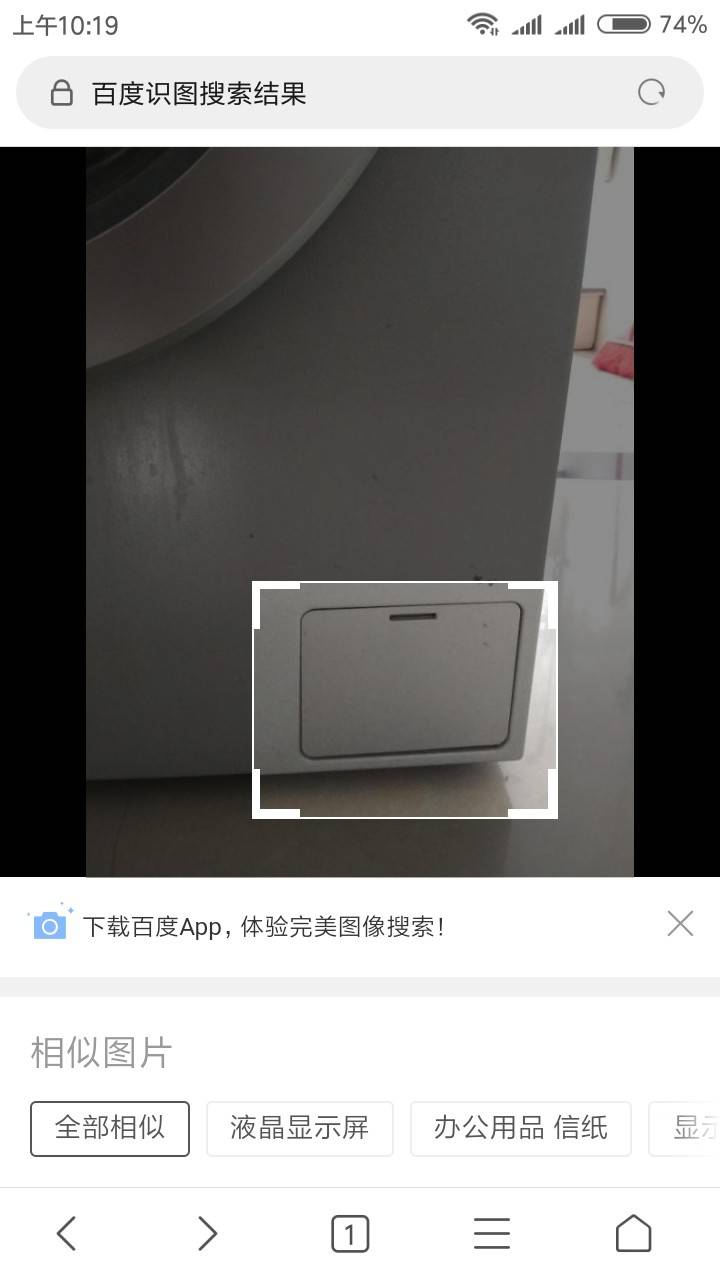The image size is (720, 1280).
Task: Select the 全部相似 filter chip
Action: 110,1128
